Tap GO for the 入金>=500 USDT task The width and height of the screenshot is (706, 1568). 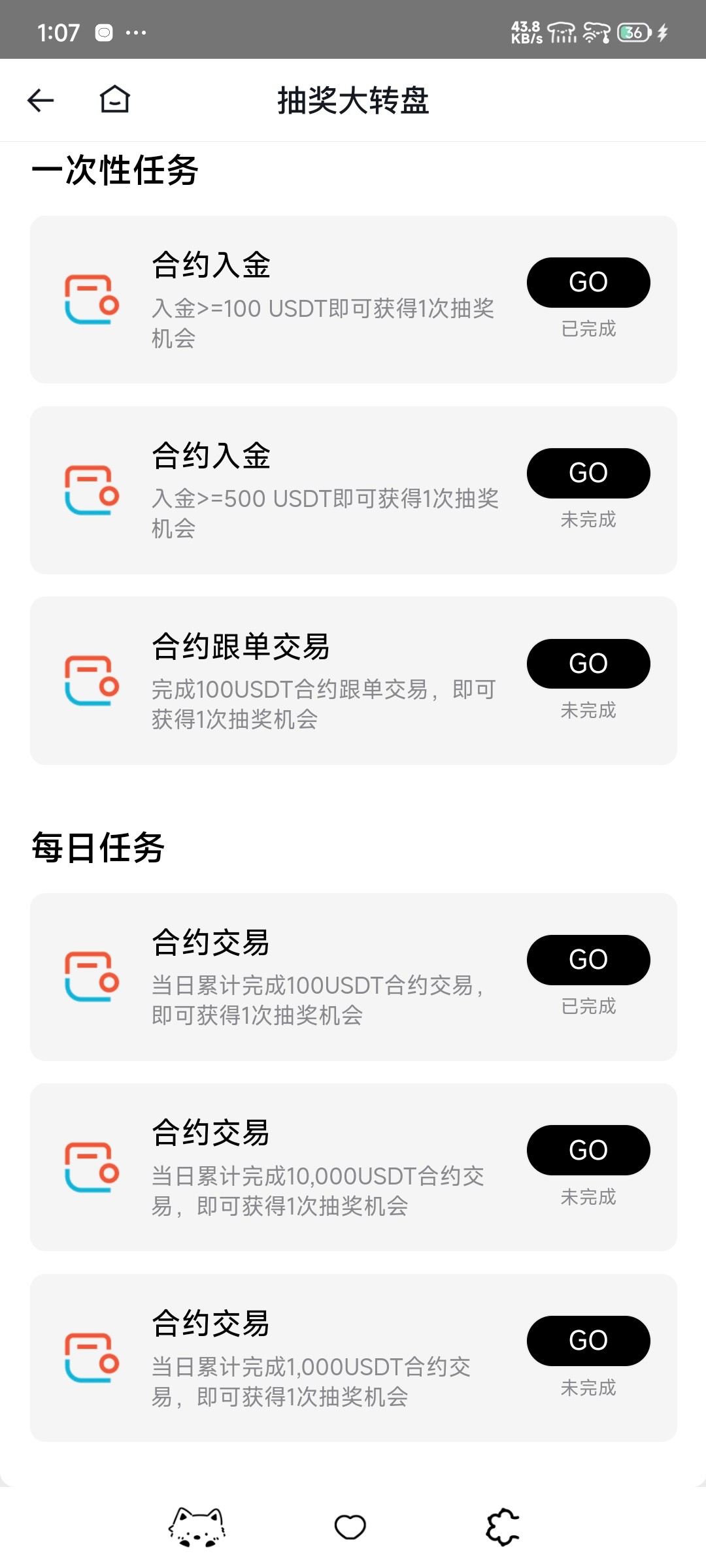588,473
